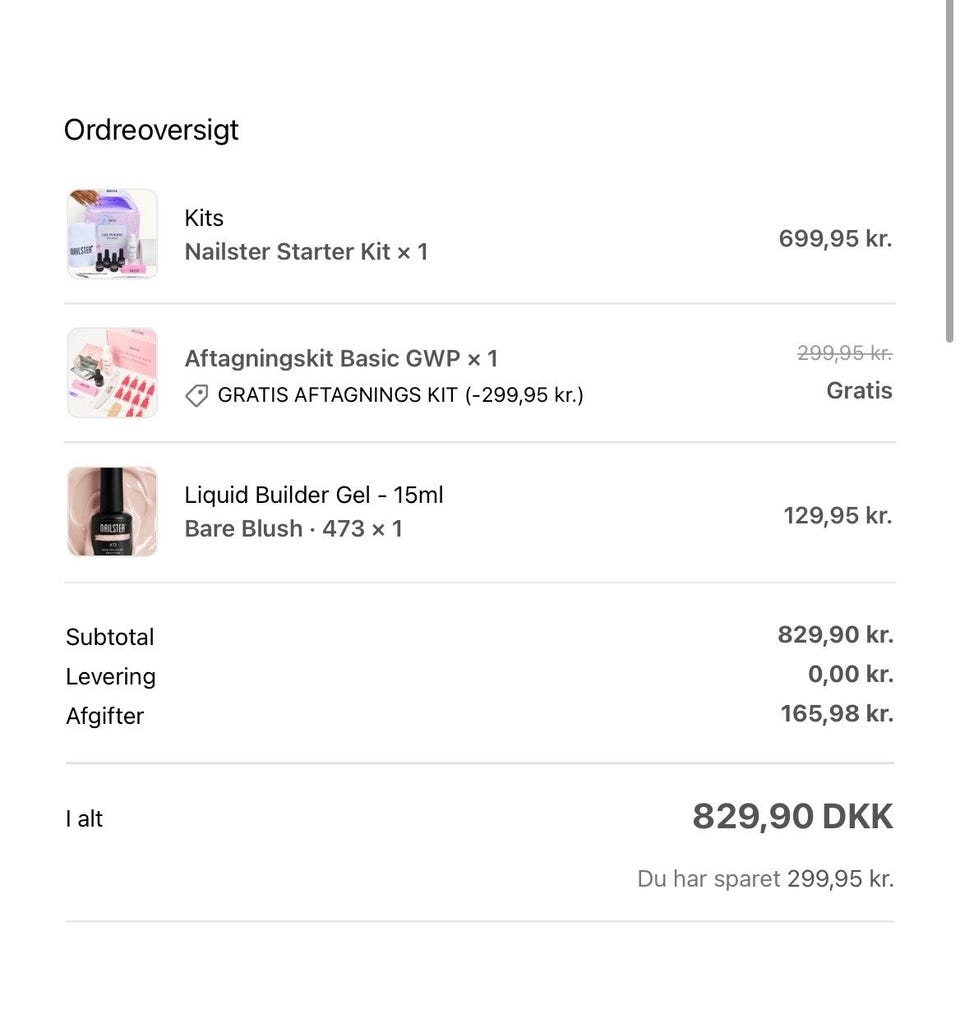Click the discount tag icon next to GRATIS AFTAGNINGS KIT
Viewport: 960px width, 1014px height.
[x=196, y=395]
